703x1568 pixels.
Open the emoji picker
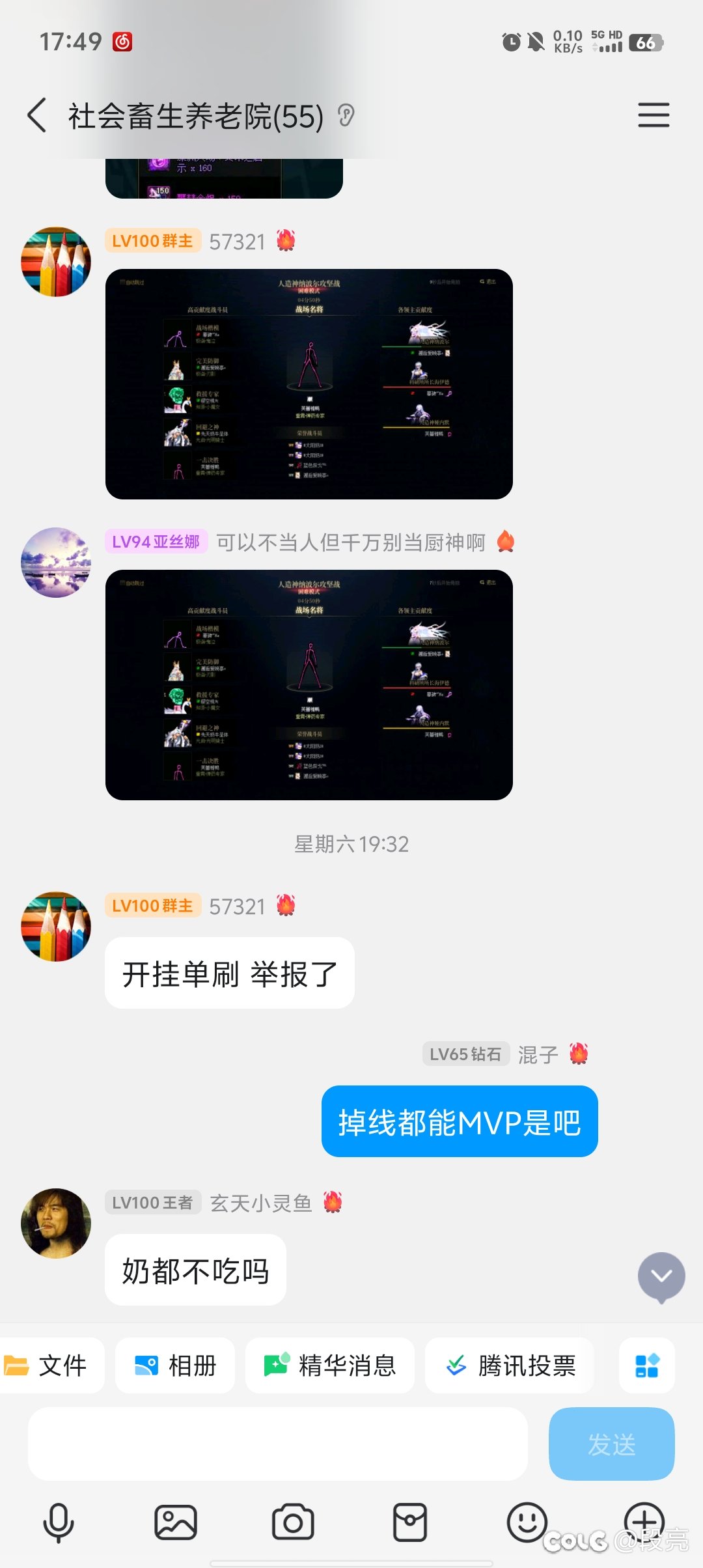tap(527, 1522)
